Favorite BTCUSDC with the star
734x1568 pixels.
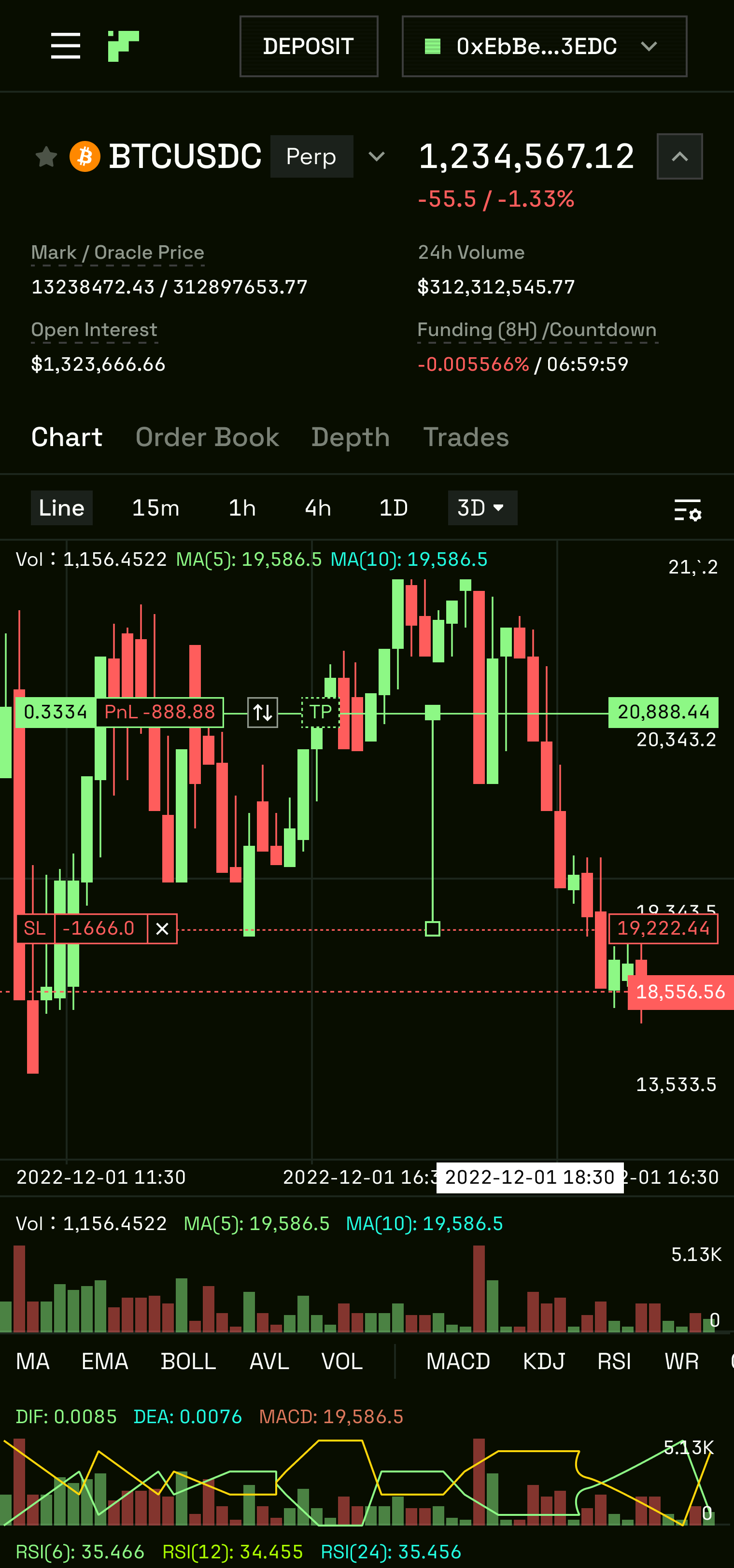click(x=46, y=157)
